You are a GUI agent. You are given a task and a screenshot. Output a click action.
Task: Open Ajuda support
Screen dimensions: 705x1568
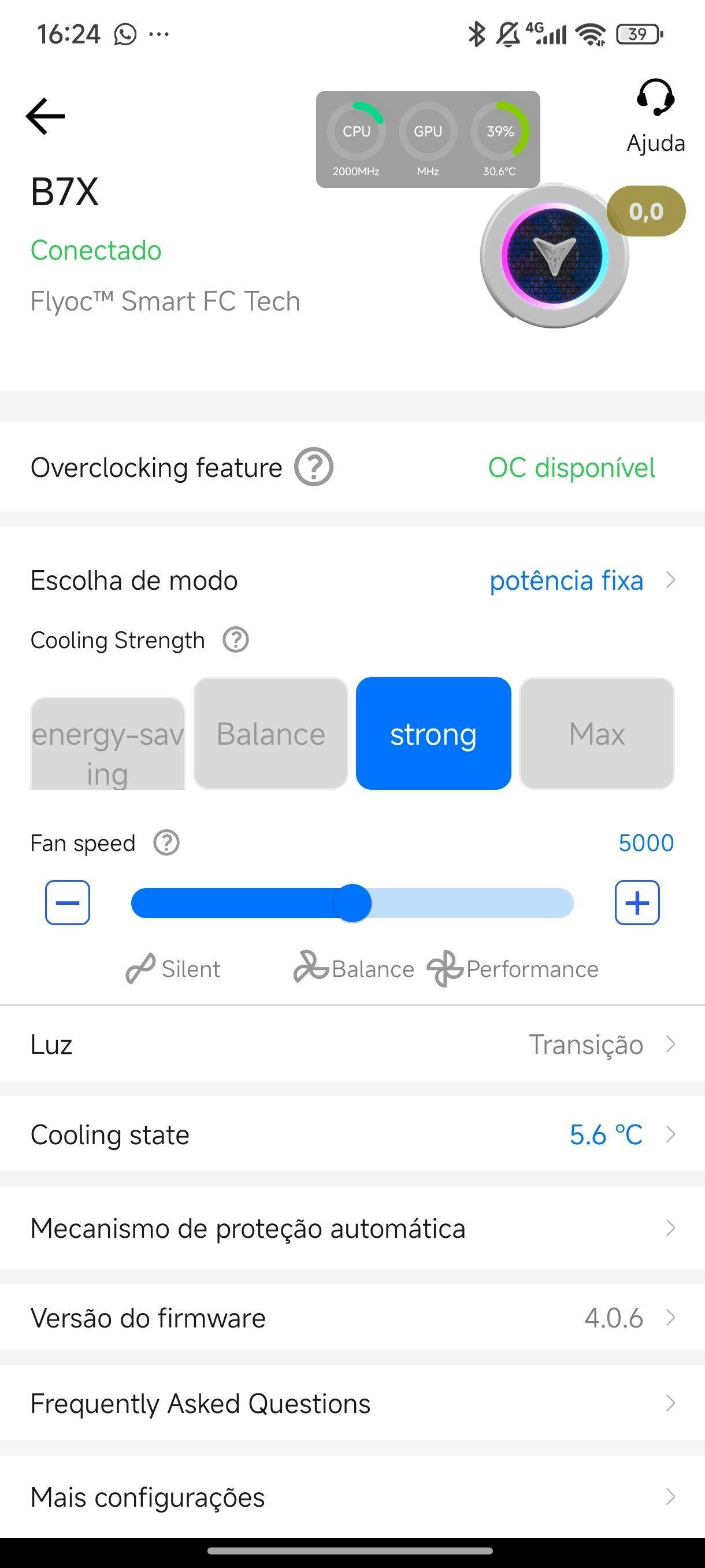click(655, 116)
